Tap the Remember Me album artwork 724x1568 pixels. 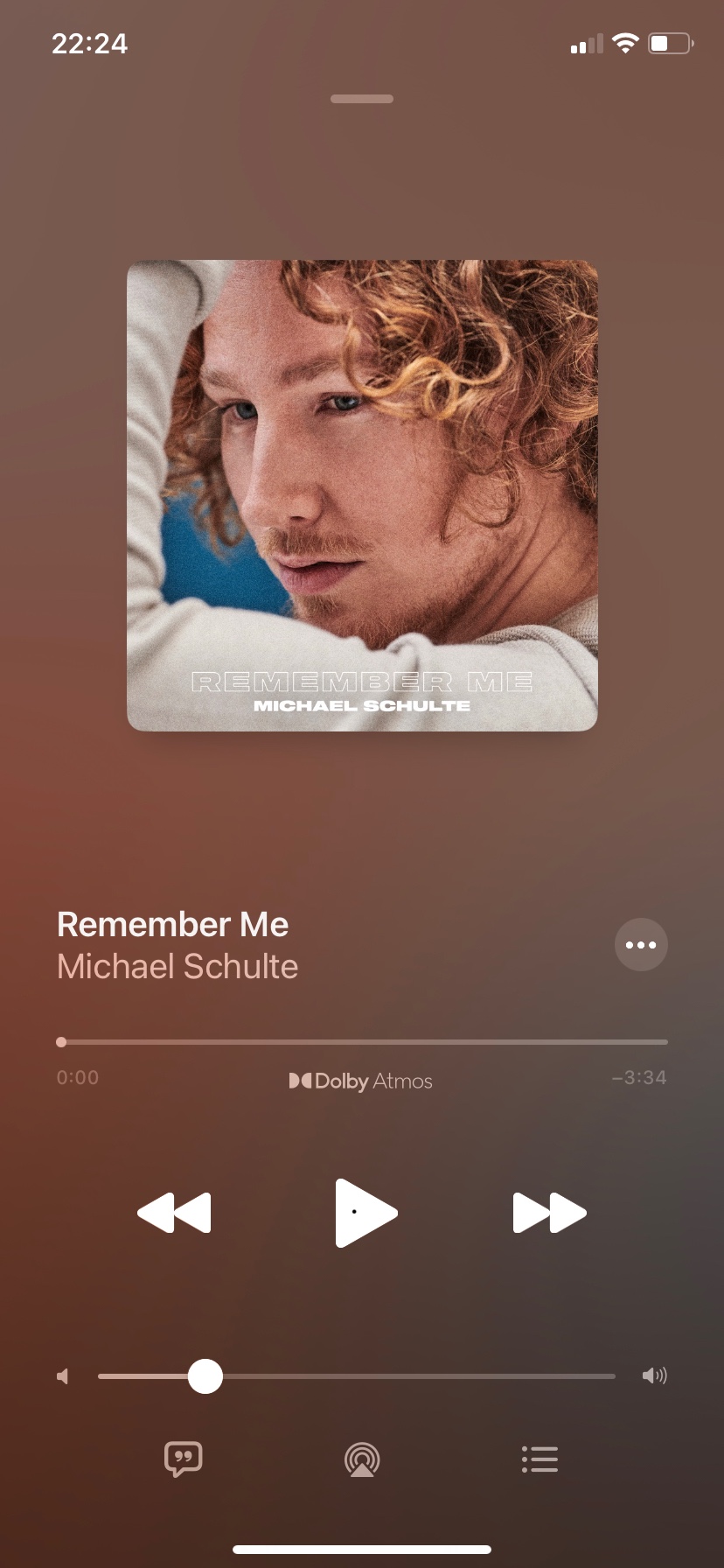(362, 495)
